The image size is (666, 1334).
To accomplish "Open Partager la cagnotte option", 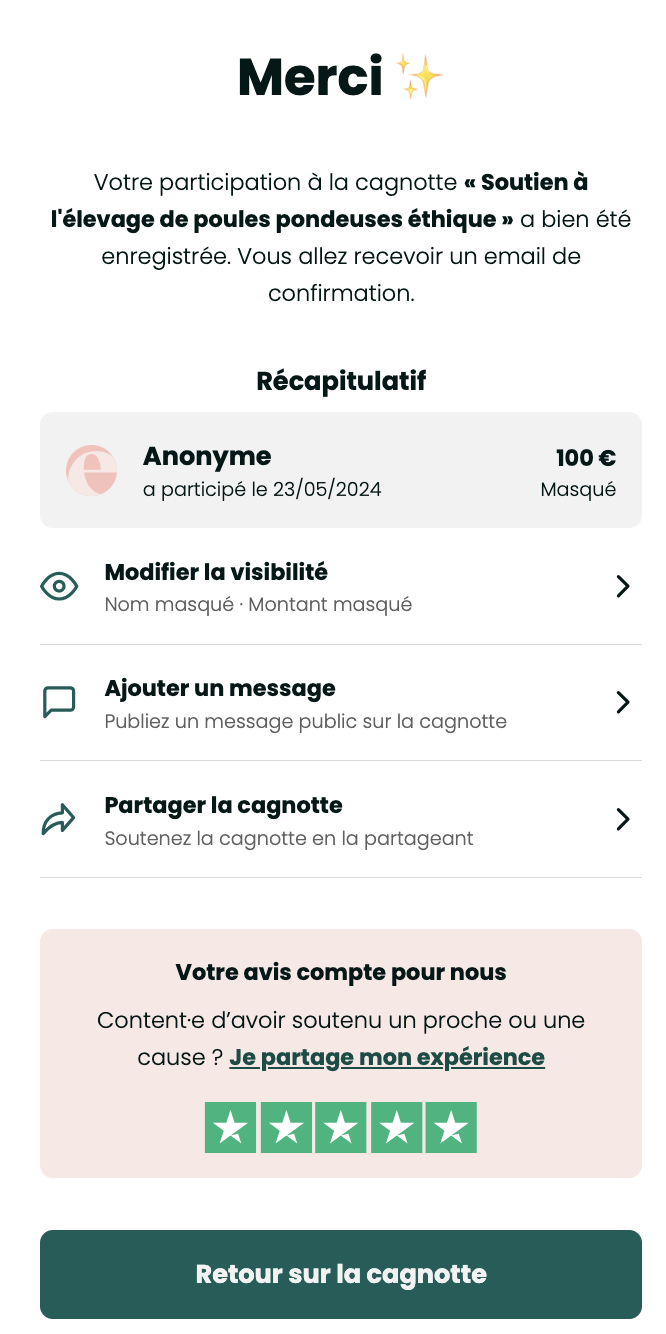I will (x=340, y=820).
